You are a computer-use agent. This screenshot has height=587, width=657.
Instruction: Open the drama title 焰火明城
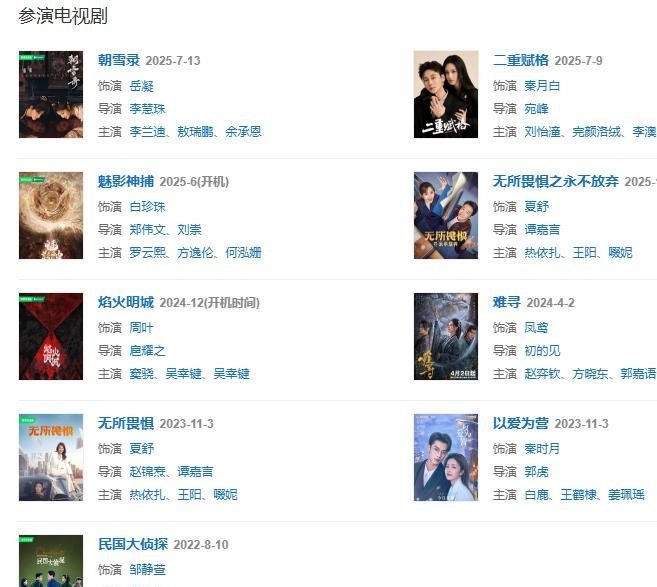(126, 302)
